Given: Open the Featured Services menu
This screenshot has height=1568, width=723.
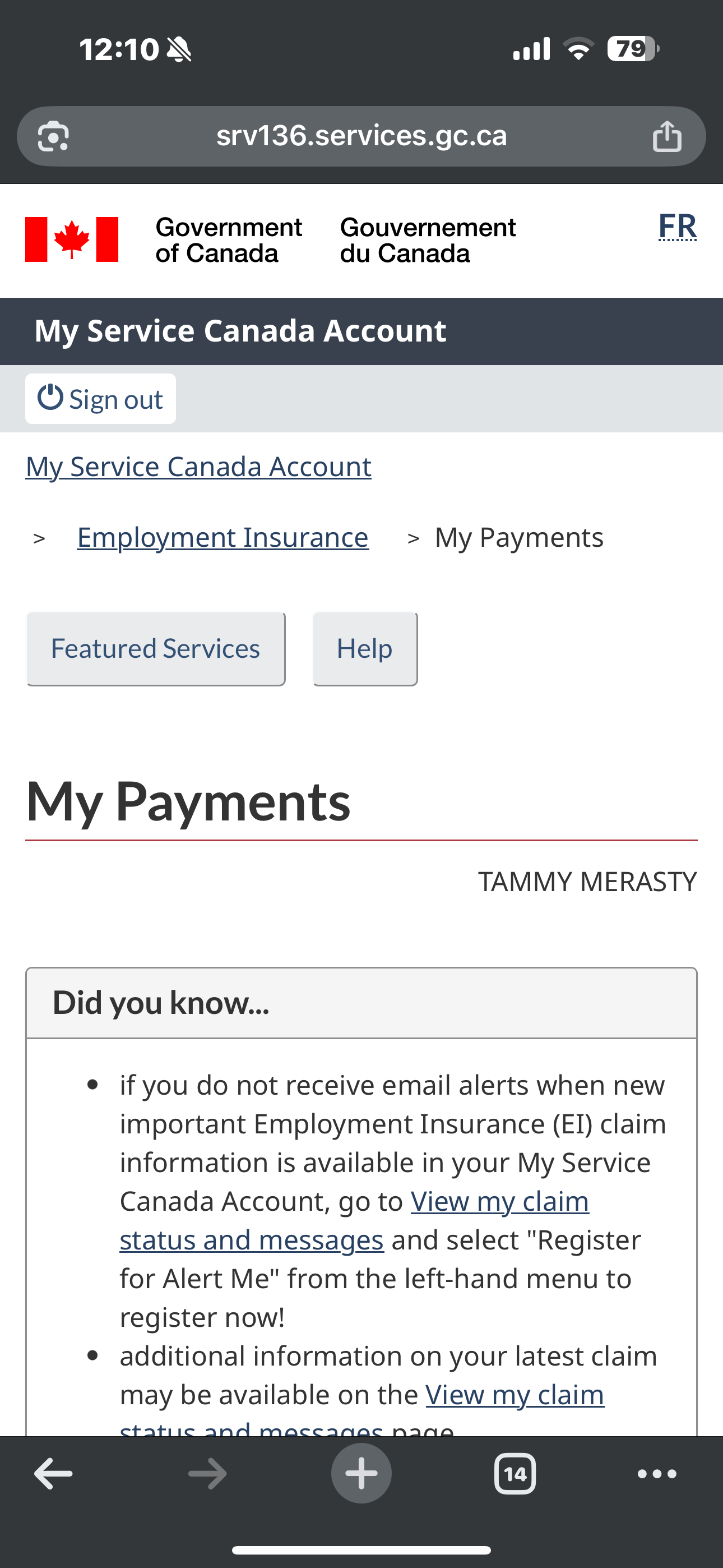Looking at the screenshot, I should click(x=156, y=649).
